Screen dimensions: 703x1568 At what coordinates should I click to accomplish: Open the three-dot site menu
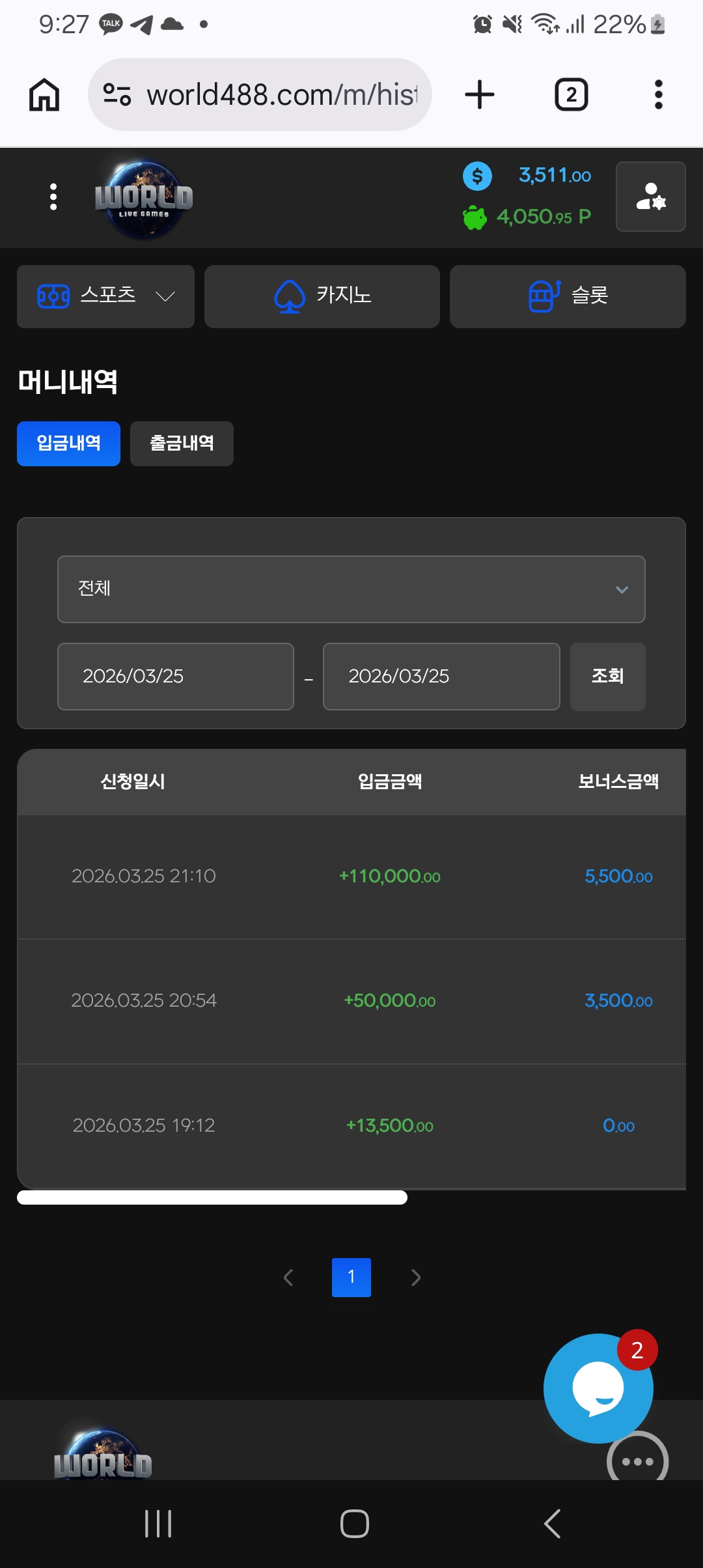click(x=53, y=197)
